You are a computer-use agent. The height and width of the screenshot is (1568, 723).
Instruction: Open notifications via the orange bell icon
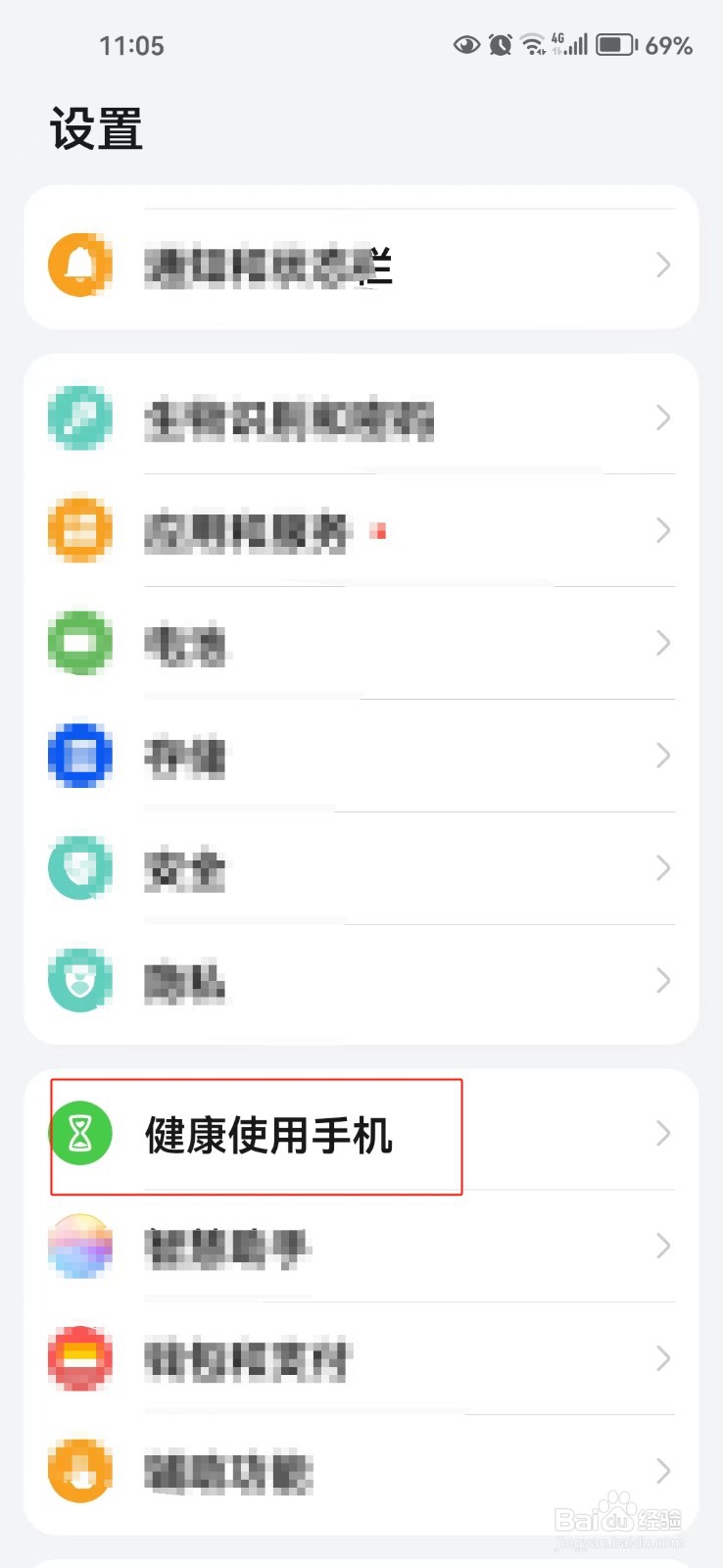click(80, 265)
